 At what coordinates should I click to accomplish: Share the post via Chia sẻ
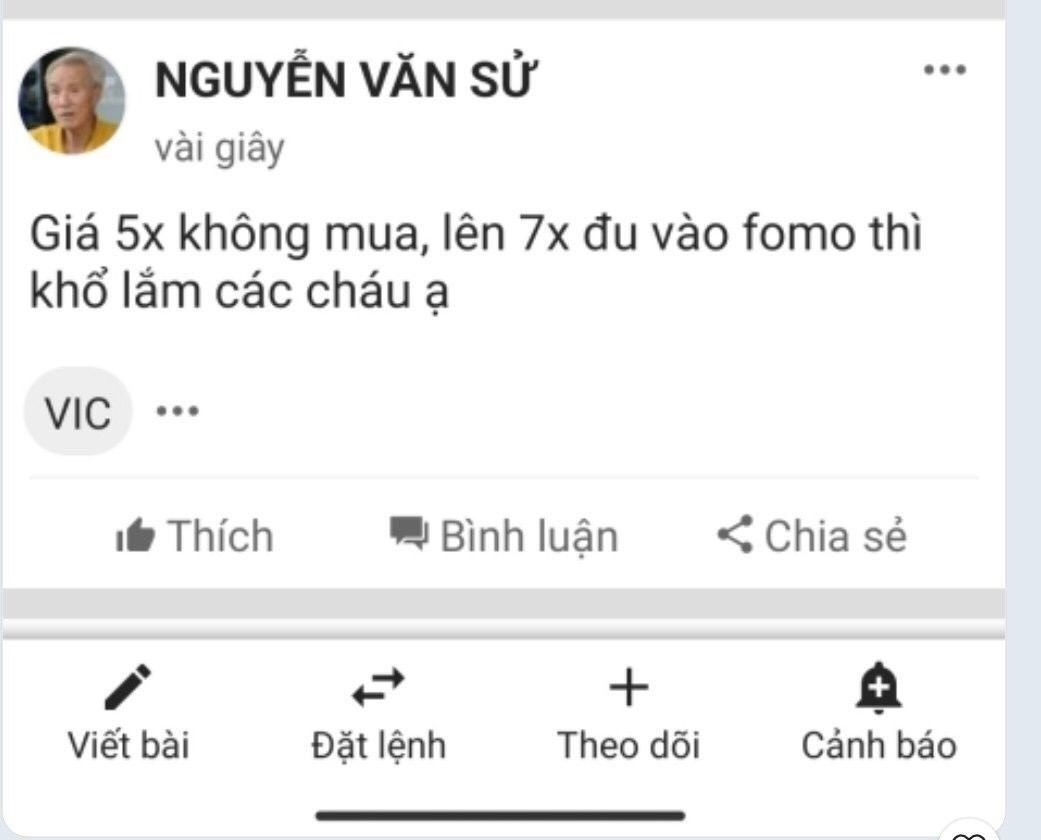[812, 536]
